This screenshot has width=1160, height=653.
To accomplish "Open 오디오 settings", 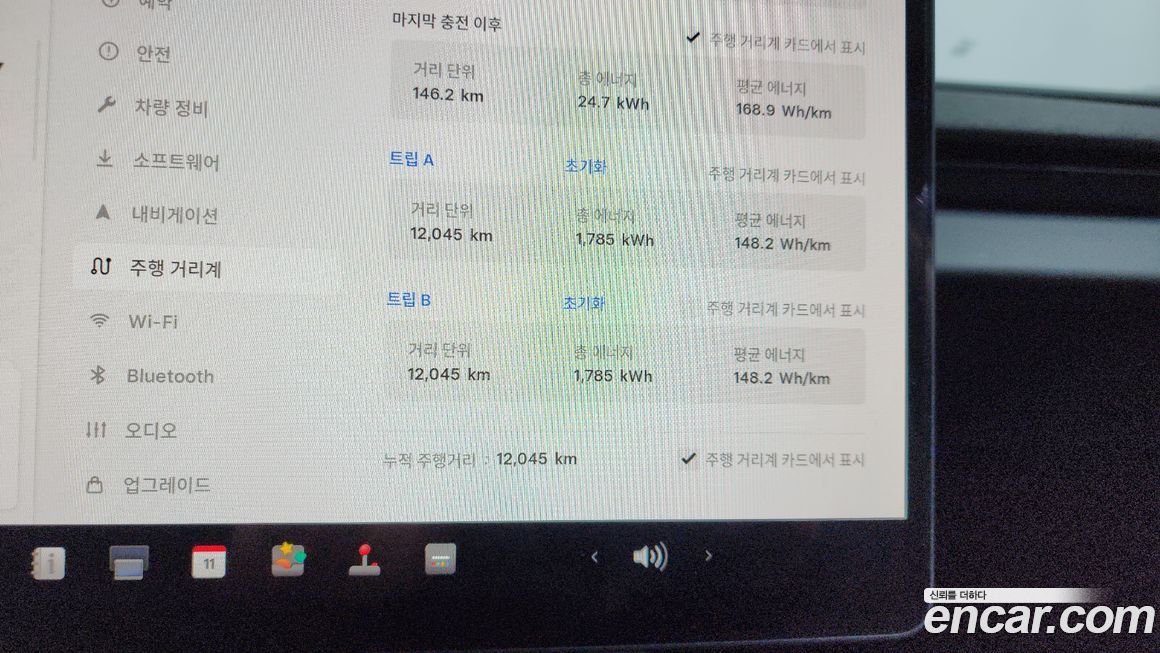I will click(x=150, y=430).
